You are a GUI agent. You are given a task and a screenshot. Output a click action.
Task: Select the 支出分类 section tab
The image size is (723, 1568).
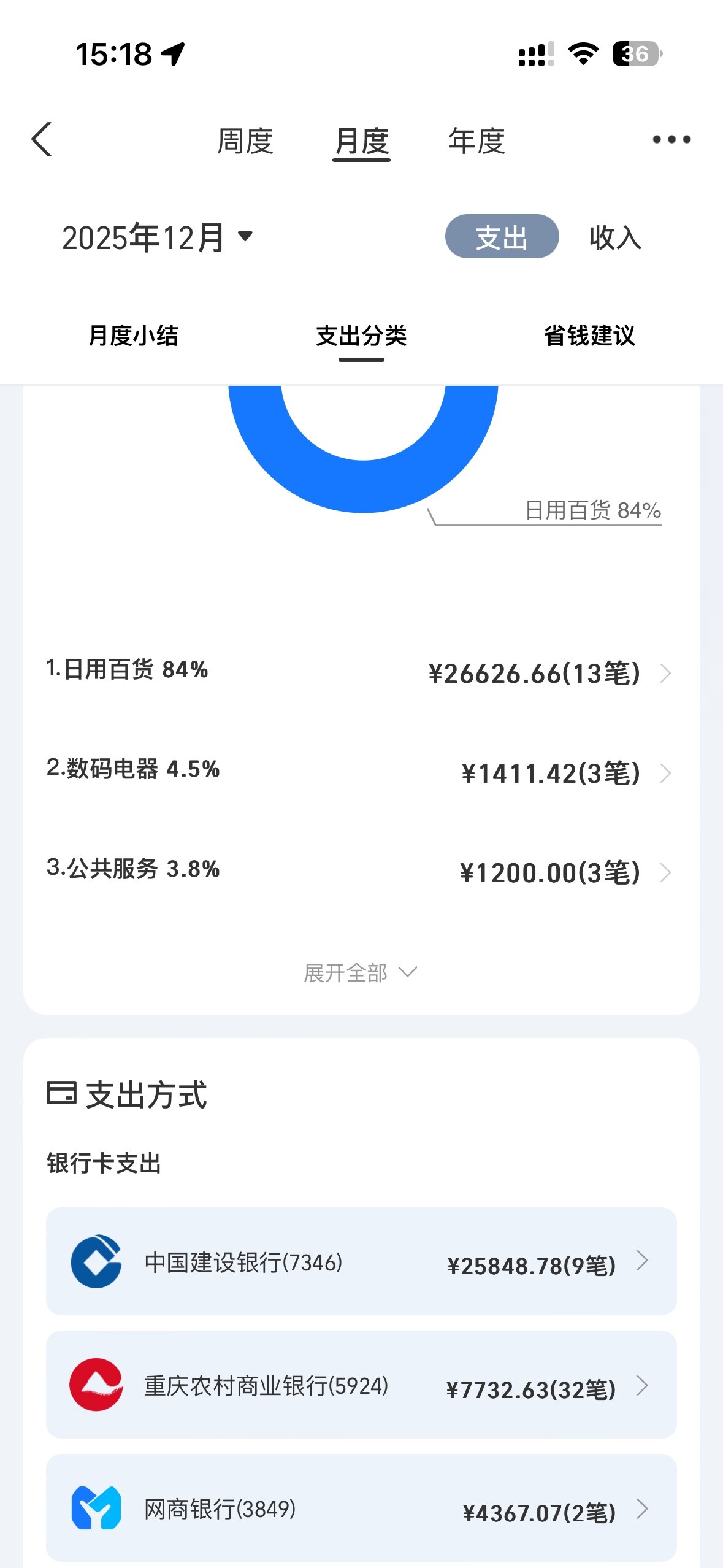[x=361, y=336]
